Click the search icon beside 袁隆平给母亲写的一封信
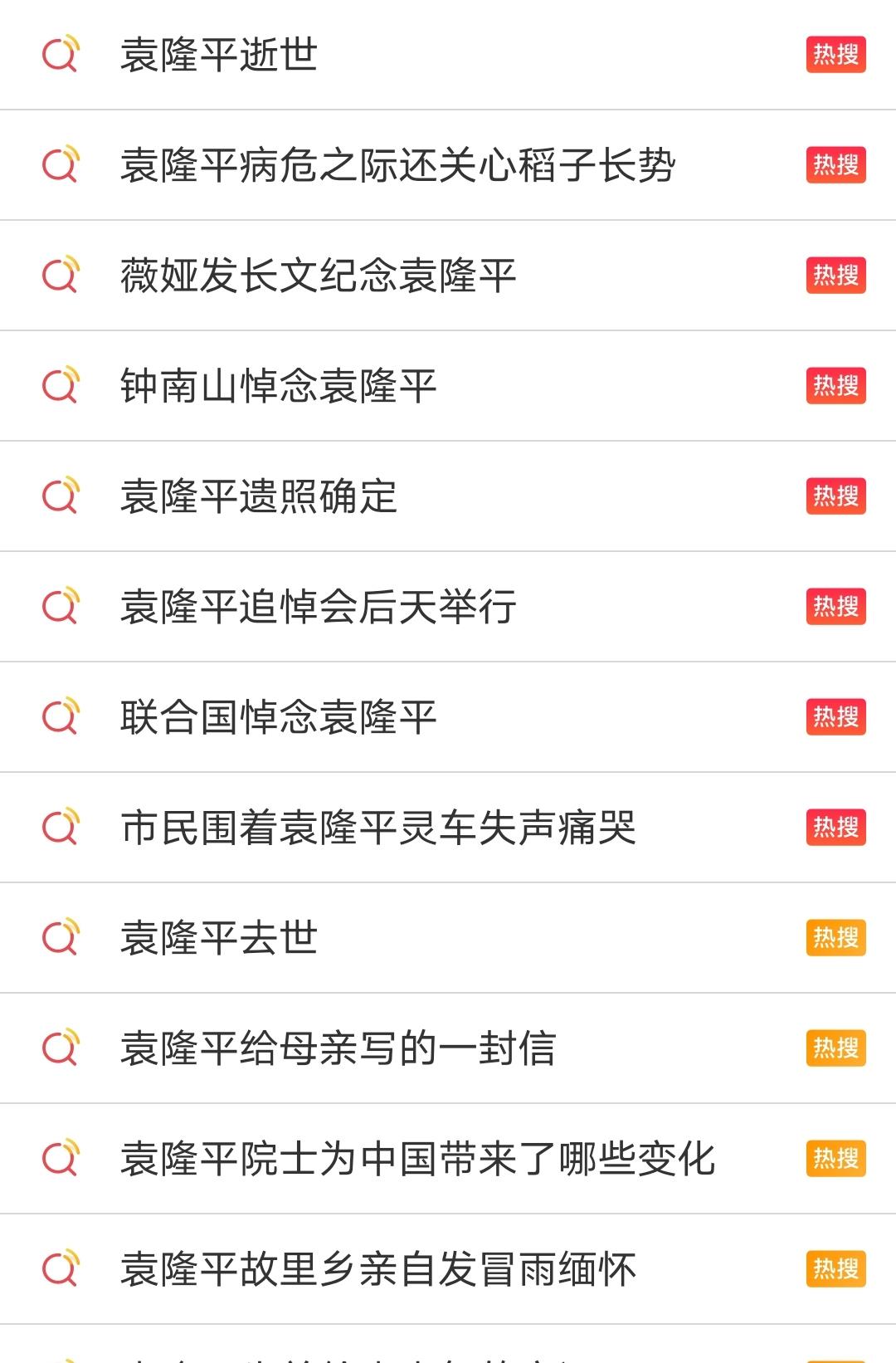Viewport: 896px width, 1363px height. click(x=61, y=1048)
